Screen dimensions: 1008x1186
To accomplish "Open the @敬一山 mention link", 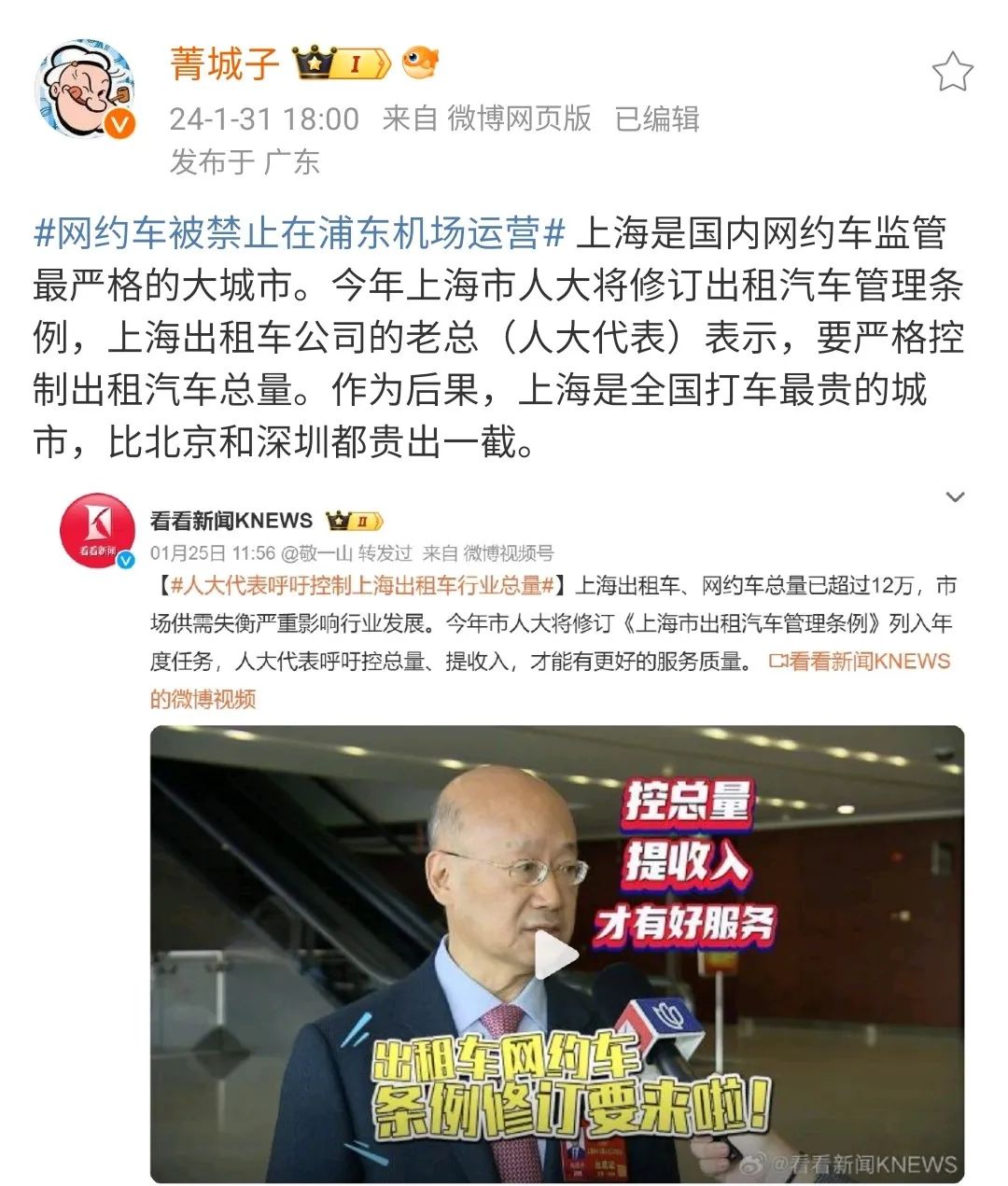I will [315, 553].
